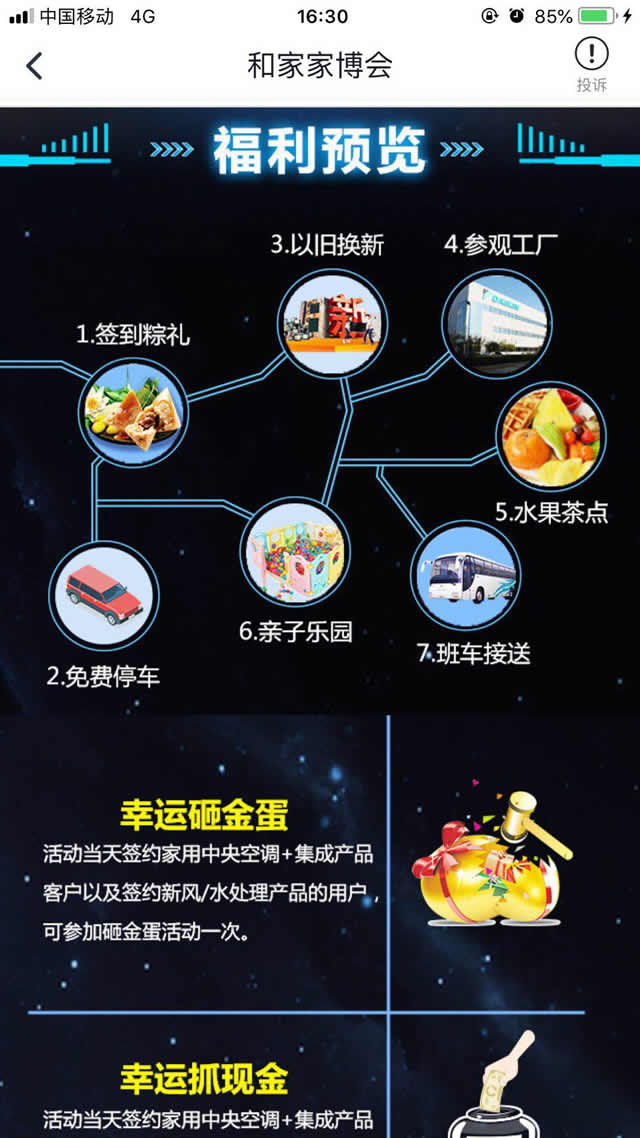Go back from 和家家博会 page
This screenshot has height=1138, width=640.
tap(34, 66)
